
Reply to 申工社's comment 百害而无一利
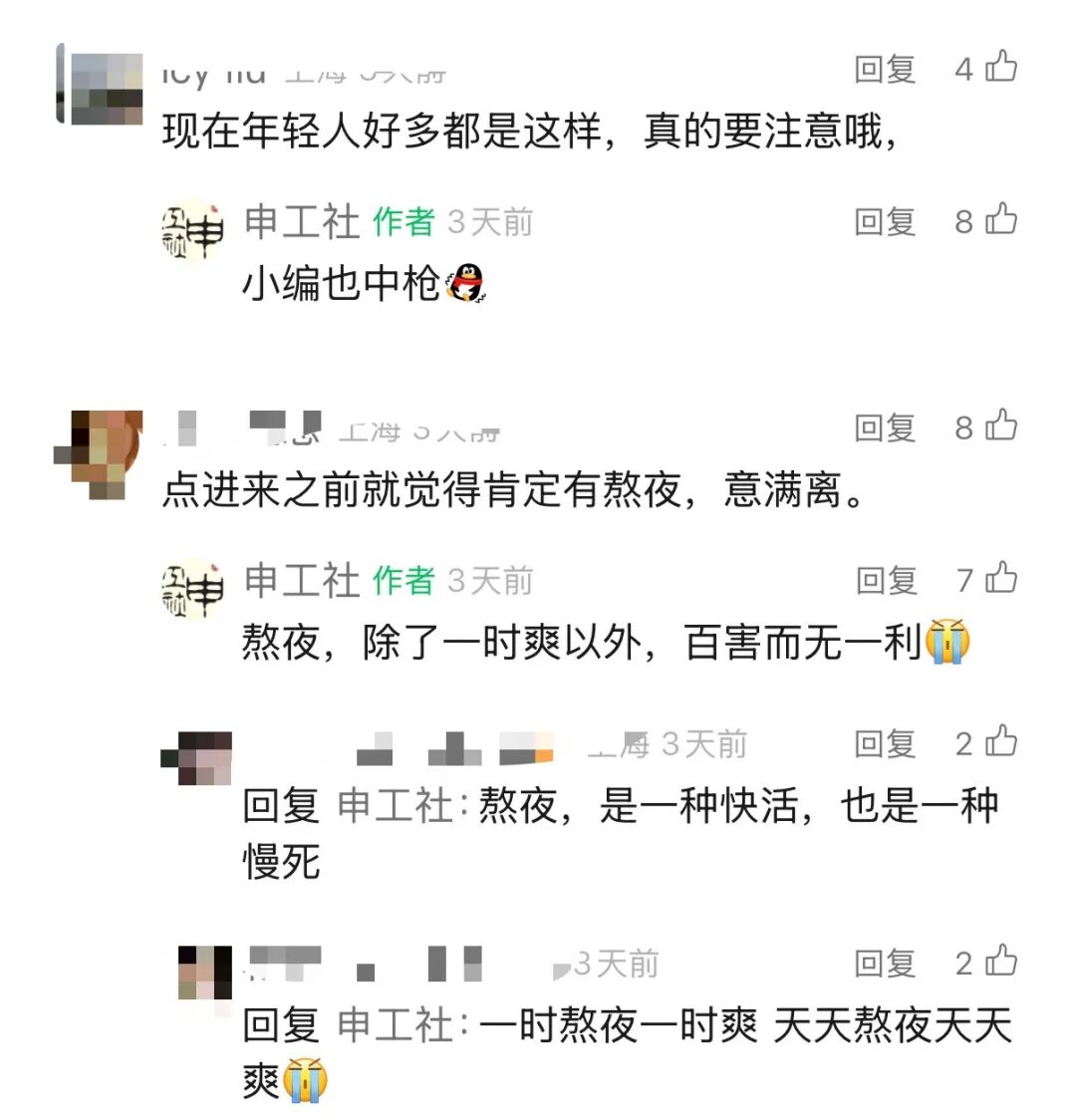click(x=885, y=580)
